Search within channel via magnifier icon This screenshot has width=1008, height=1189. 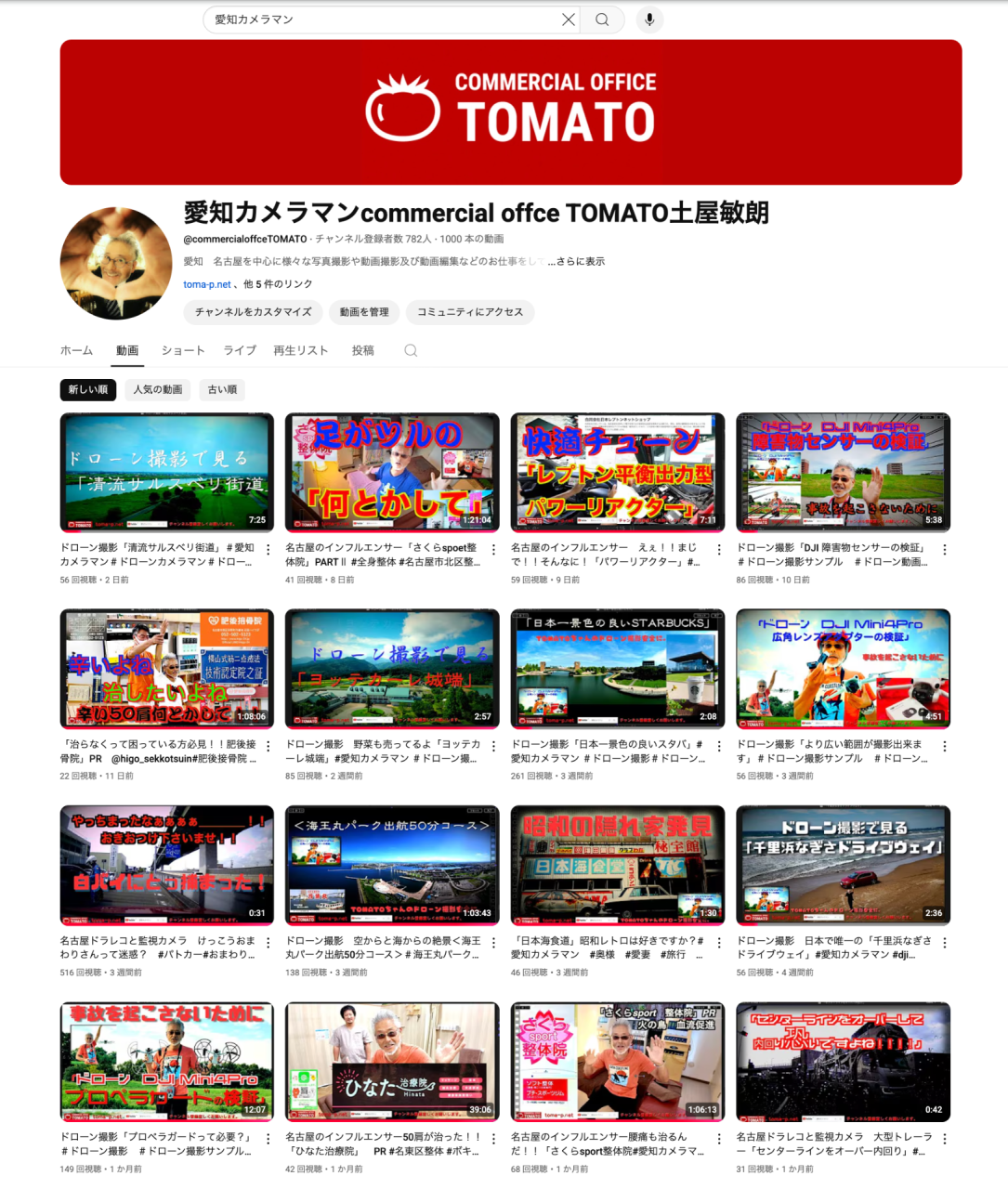[x=411, y=350]
